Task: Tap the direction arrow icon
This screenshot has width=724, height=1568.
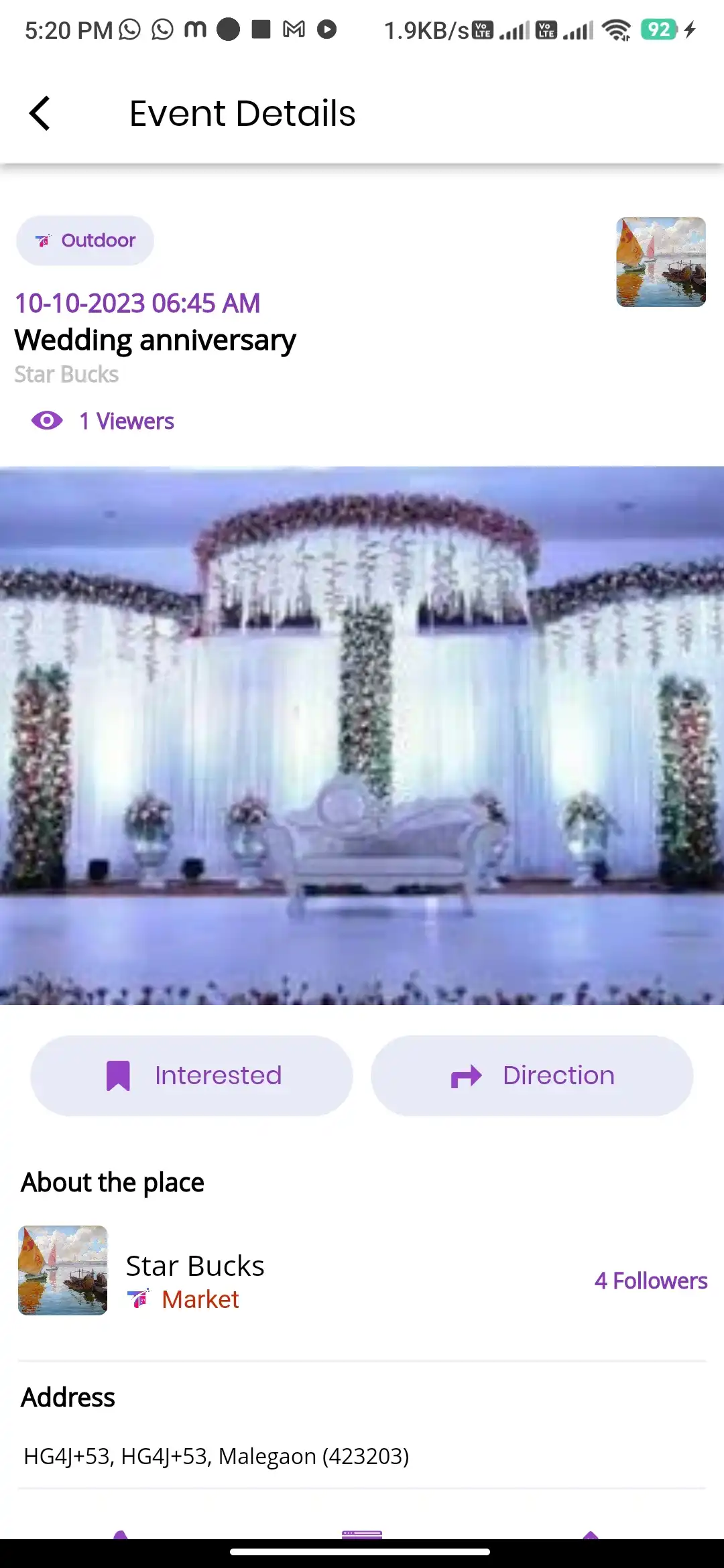Action: pyautogui.click(x=467, y=1075)
